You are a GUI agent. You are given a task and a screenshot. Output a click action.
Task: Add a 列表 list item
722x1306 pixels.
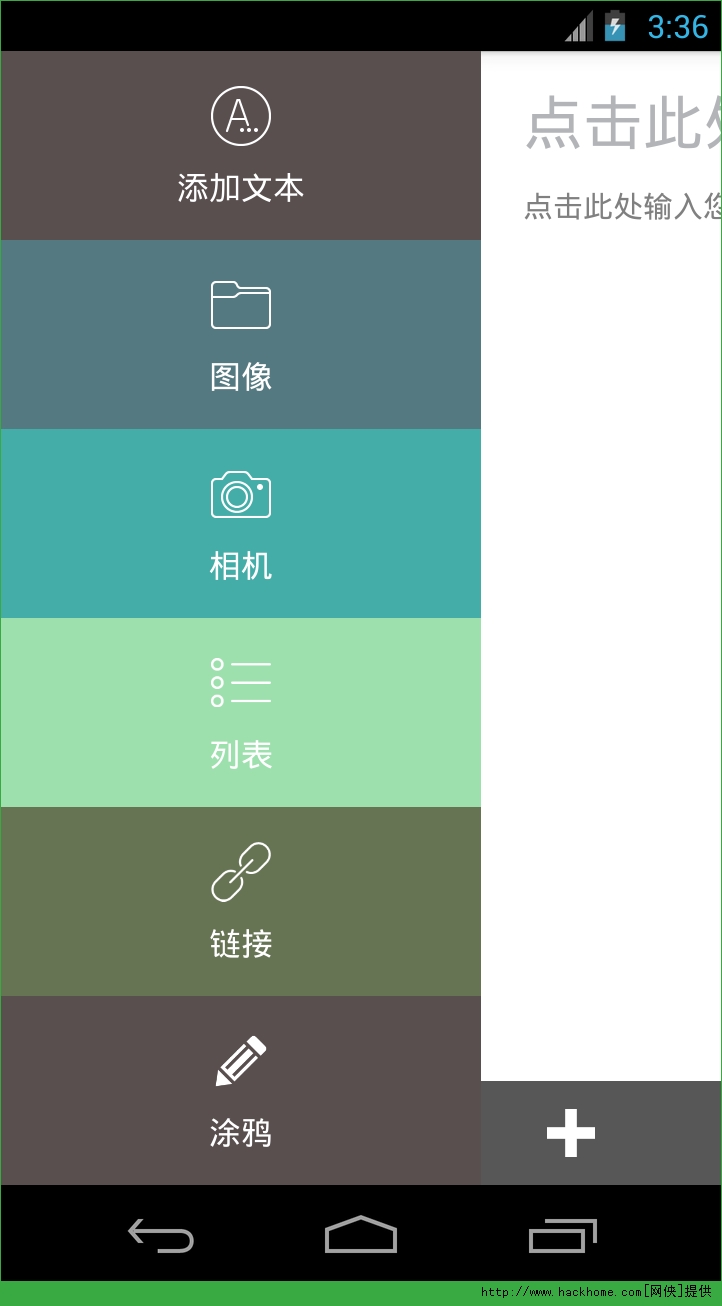pos(240,713)
